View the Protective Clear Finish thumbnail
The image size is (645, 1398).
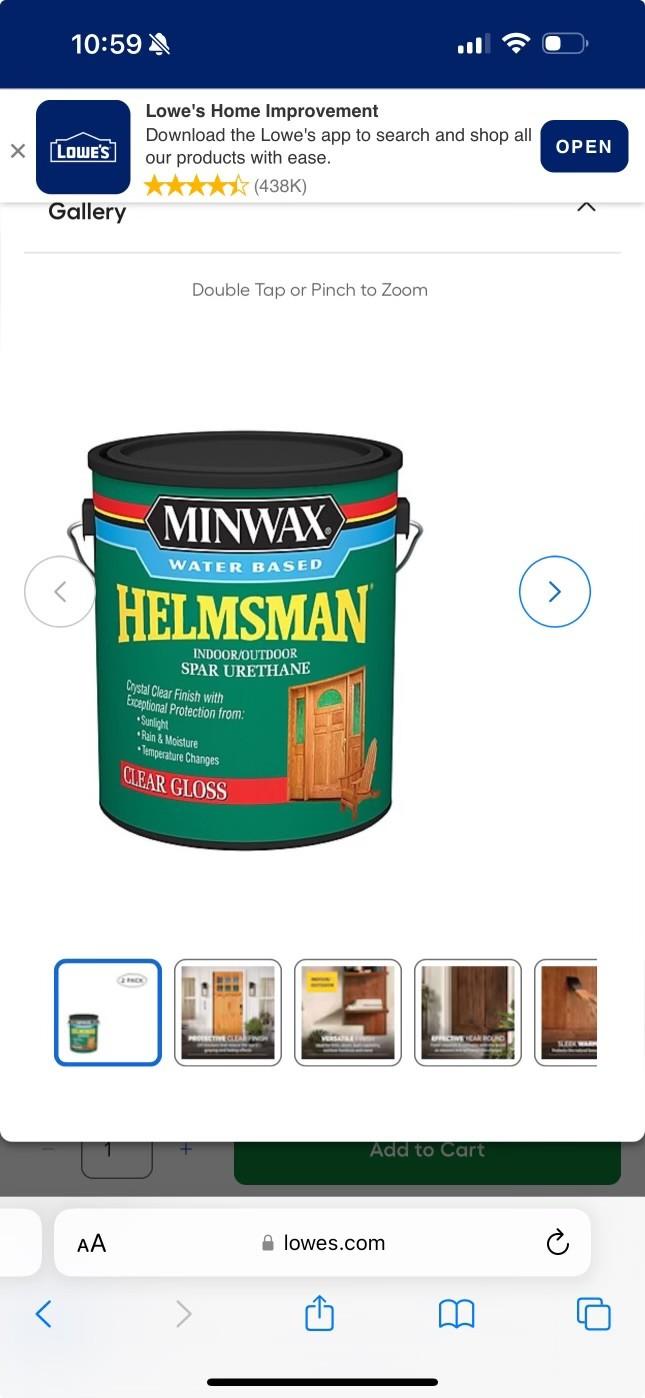tap(228, 1013)
